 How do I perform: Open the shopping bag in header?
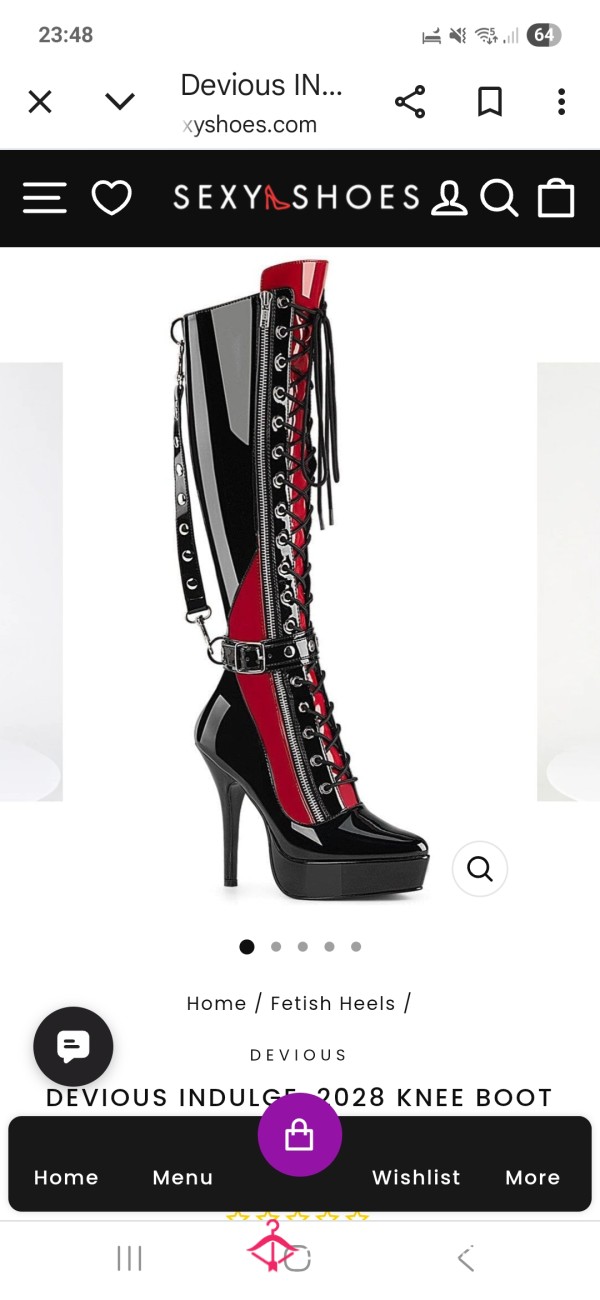point(556,198)
